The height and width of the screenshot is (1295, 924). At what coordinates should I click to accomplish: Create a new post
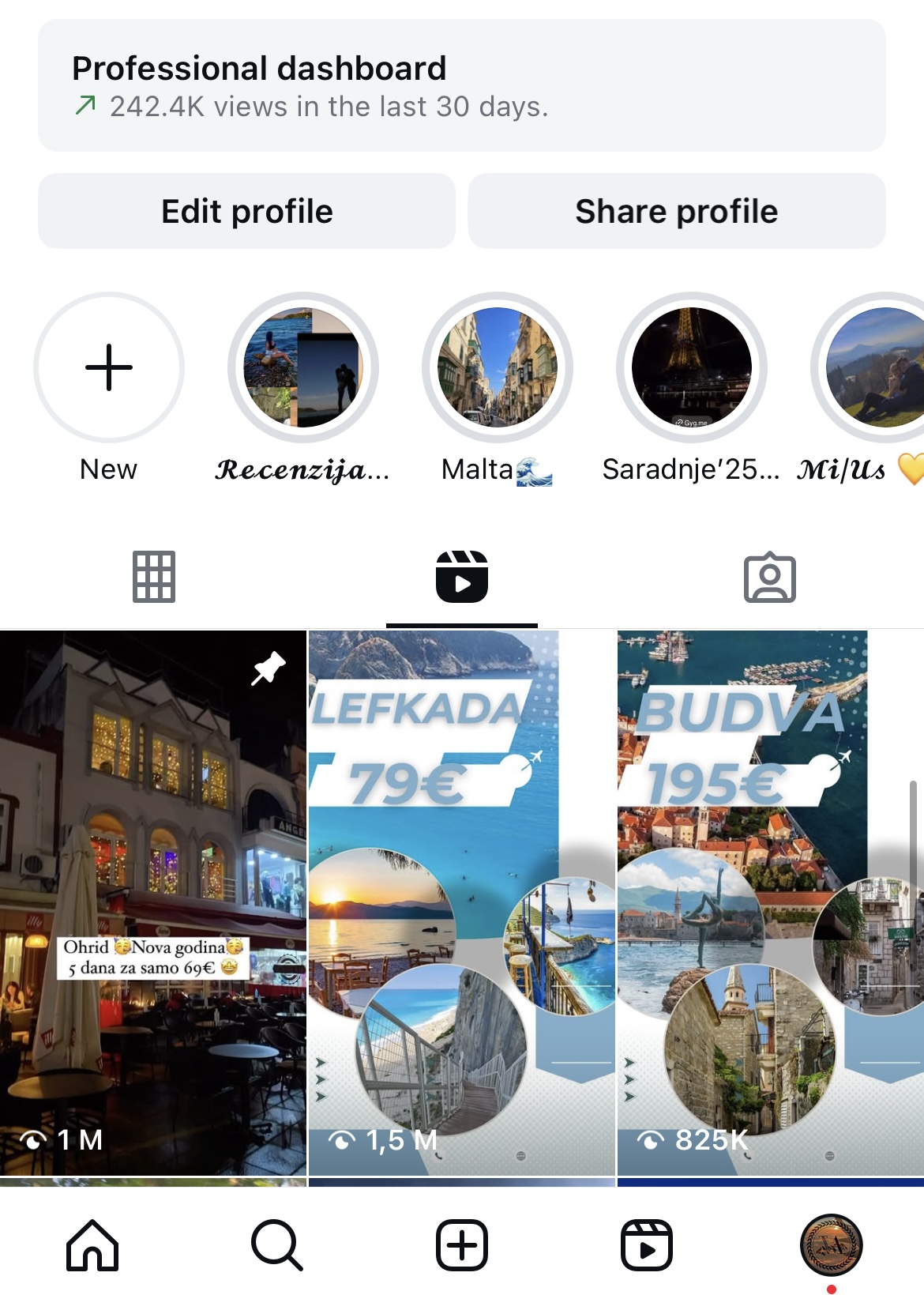(462, 1245)
